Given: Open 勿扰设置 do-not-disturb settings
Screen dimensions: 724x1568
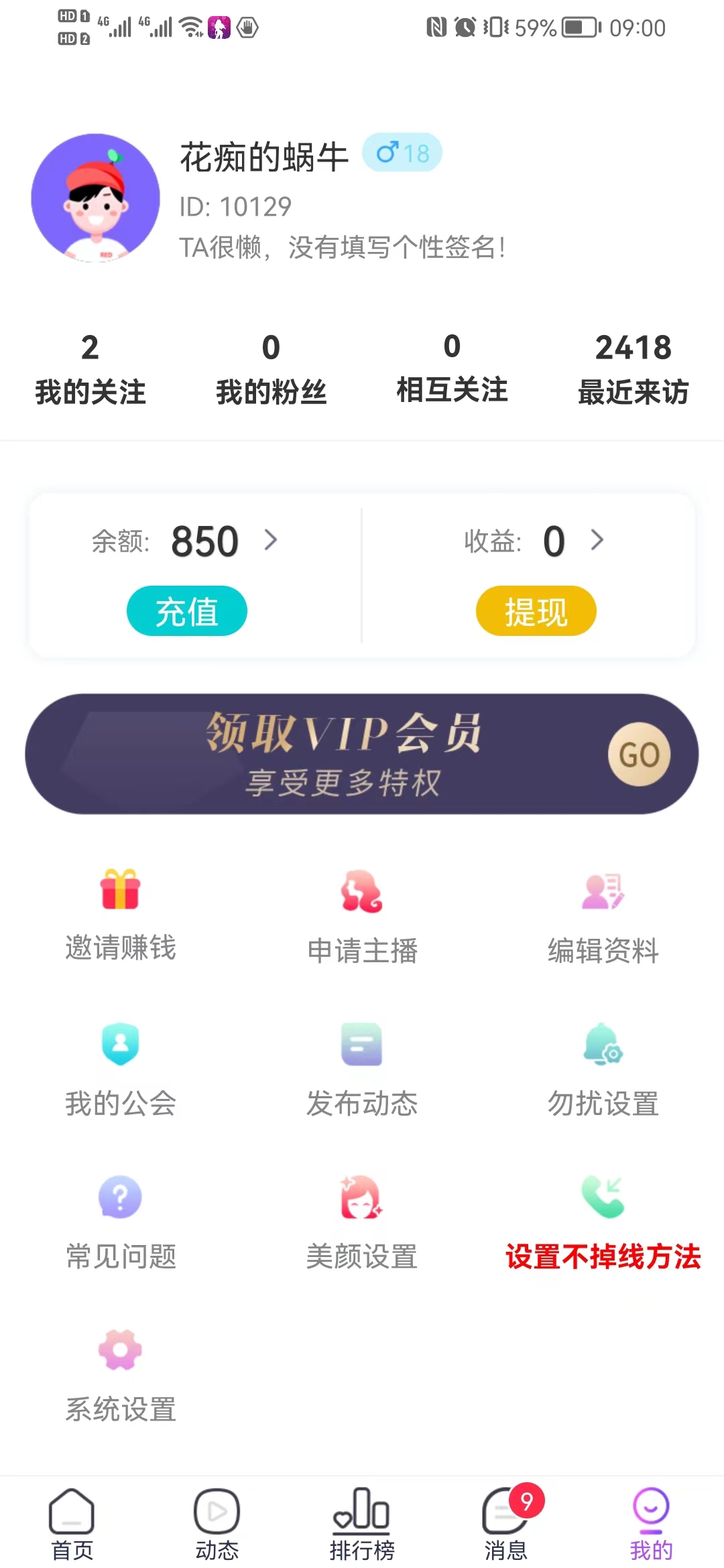Looking at the screenshot, I should tap(603, 1069).
